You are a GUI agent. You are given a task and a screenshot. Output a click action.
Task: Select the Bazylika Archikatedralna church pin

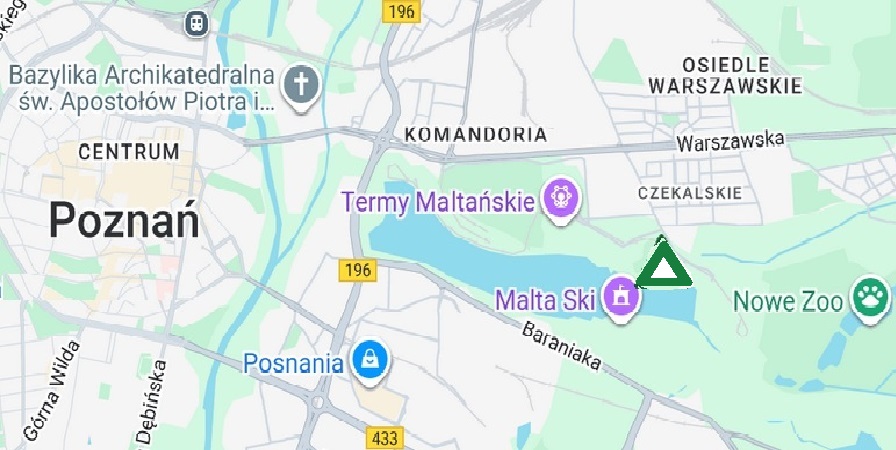[299, 83]
